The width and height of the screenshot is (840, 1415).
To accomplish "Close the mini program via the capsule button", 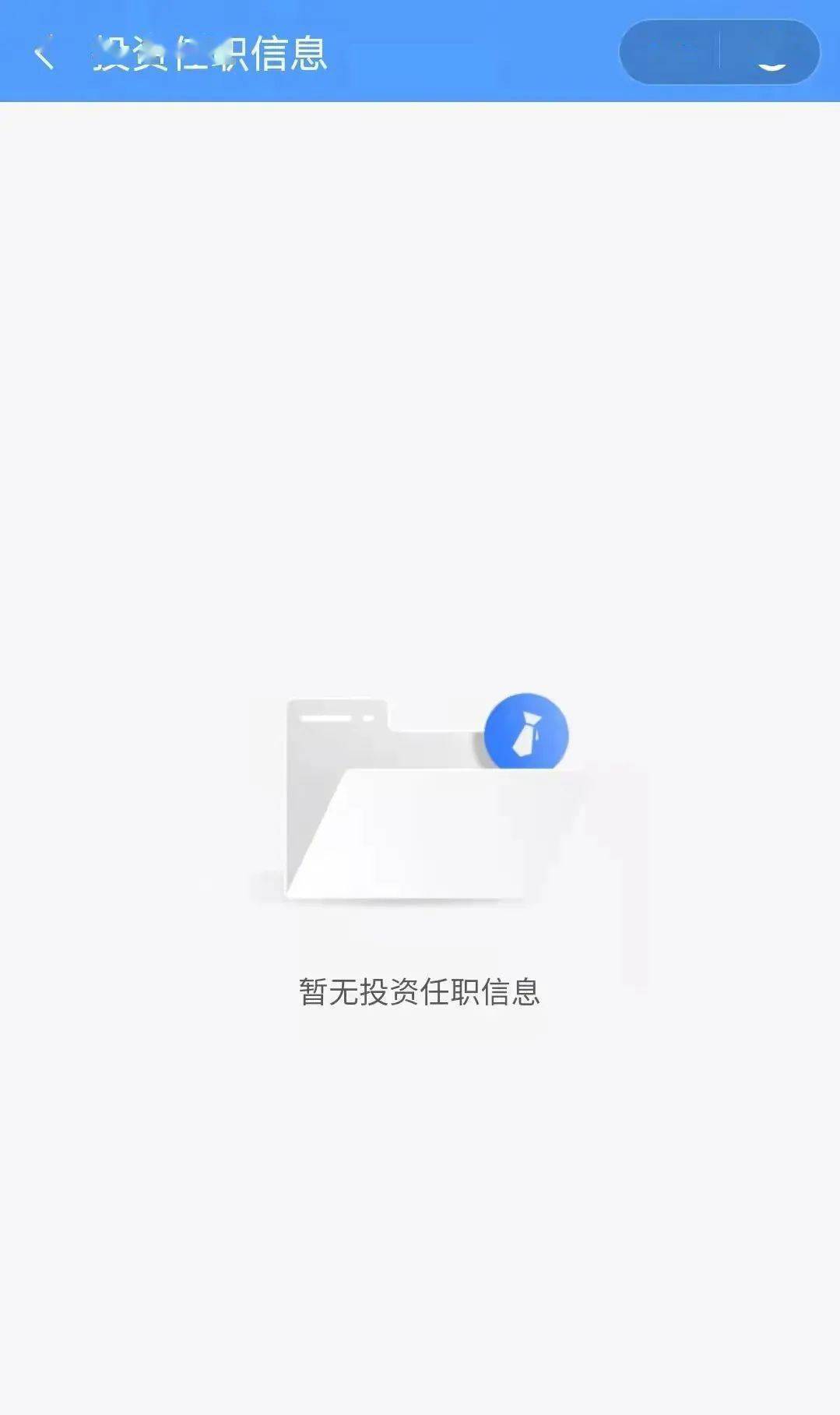I will tap(771, 53).
